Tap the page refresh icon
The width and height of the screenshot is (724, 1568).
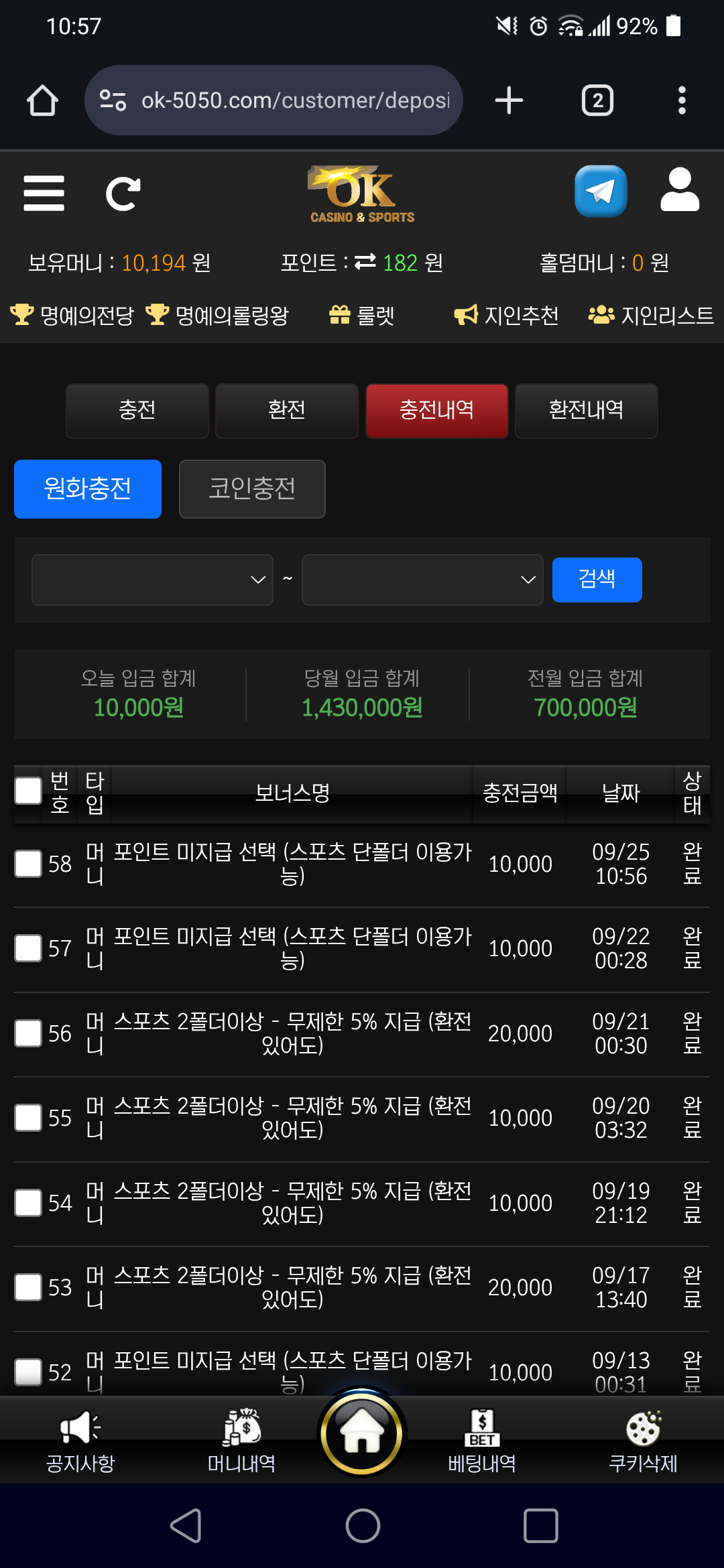[123, 194]
